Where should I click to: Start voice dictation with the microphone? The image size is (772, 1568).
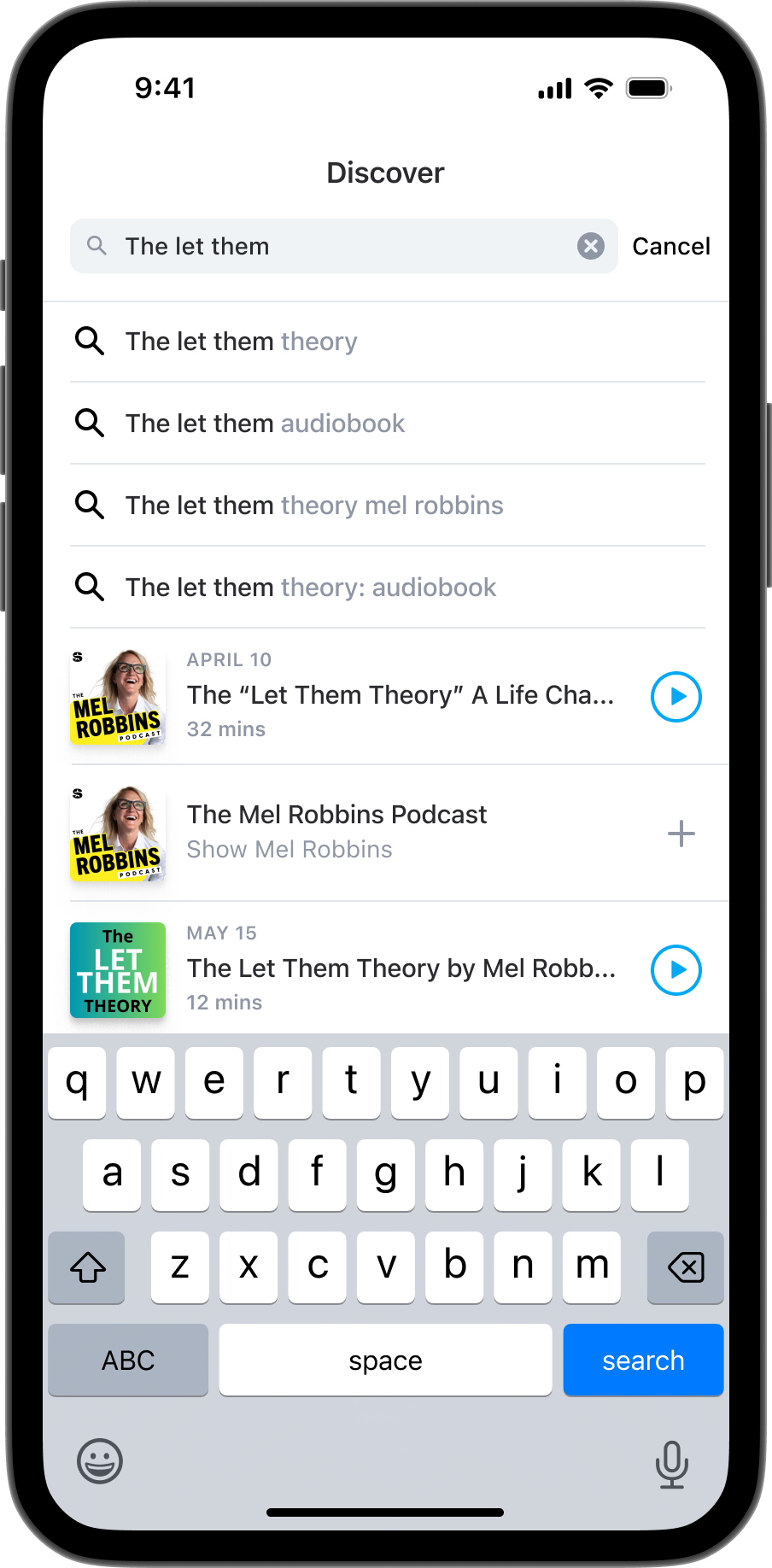(x=671, y=1464)
